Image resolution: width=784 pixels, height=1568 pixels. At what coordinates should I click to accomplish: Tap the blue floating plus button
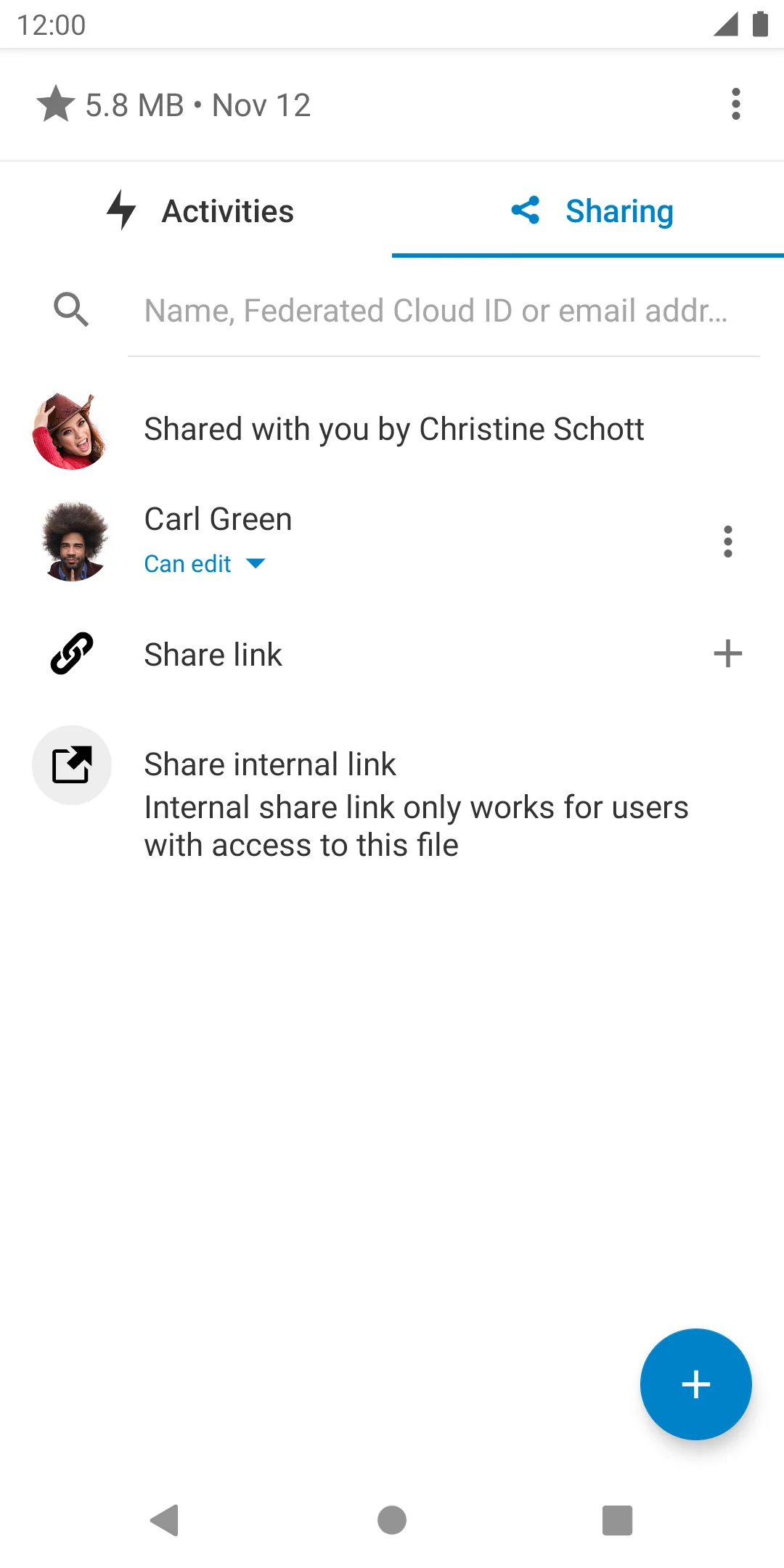(x=695, y=1384)
